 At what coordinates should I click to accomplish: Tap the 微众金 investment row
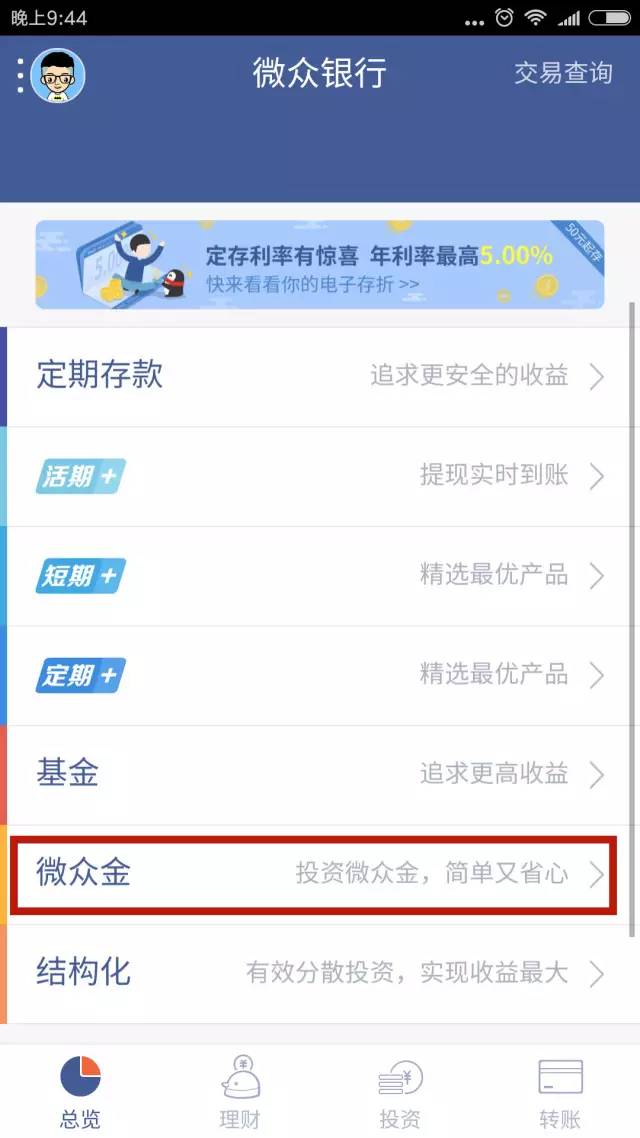point(320,874)
